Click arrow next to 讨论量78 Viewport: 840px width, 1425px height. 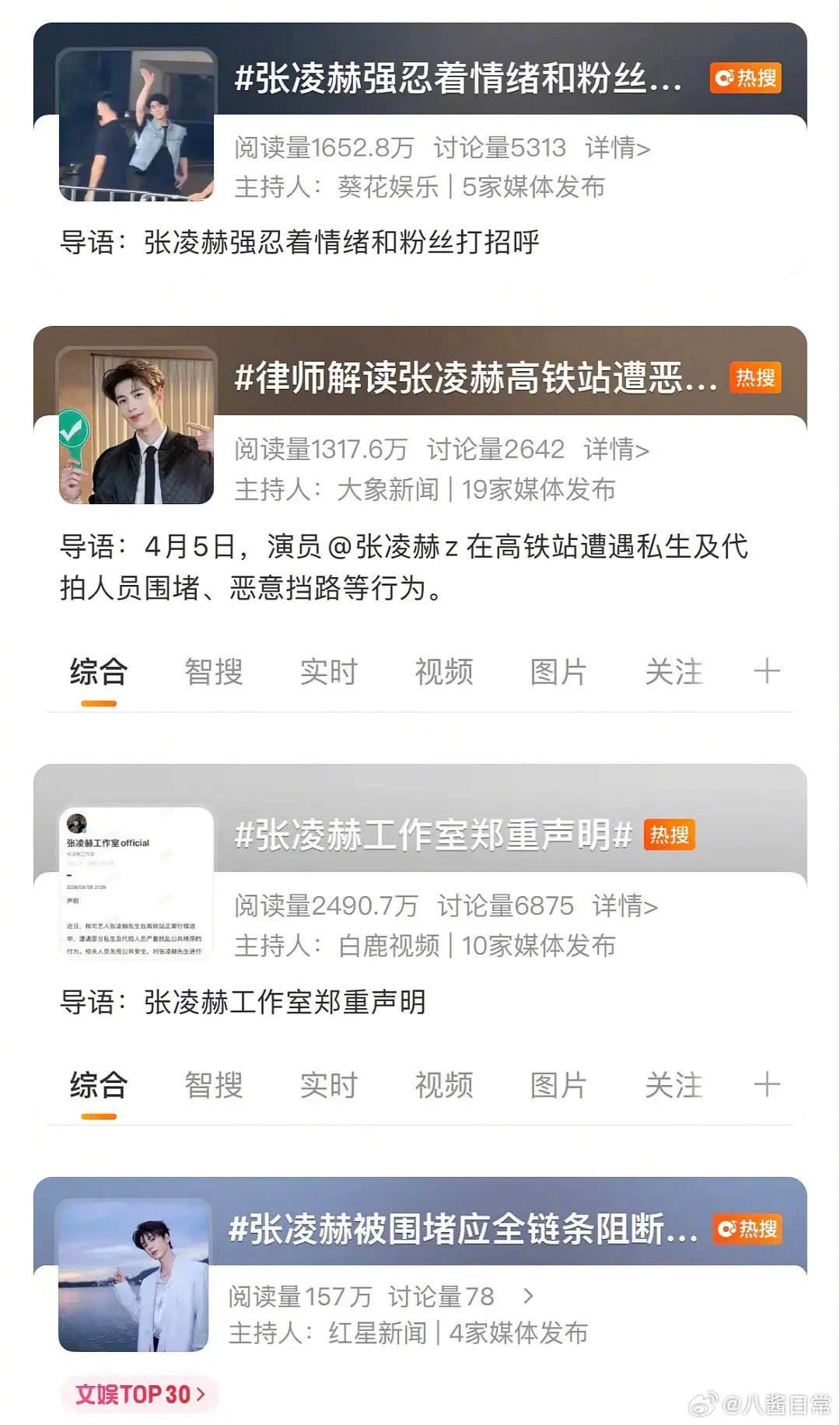tap(528, 1296)
